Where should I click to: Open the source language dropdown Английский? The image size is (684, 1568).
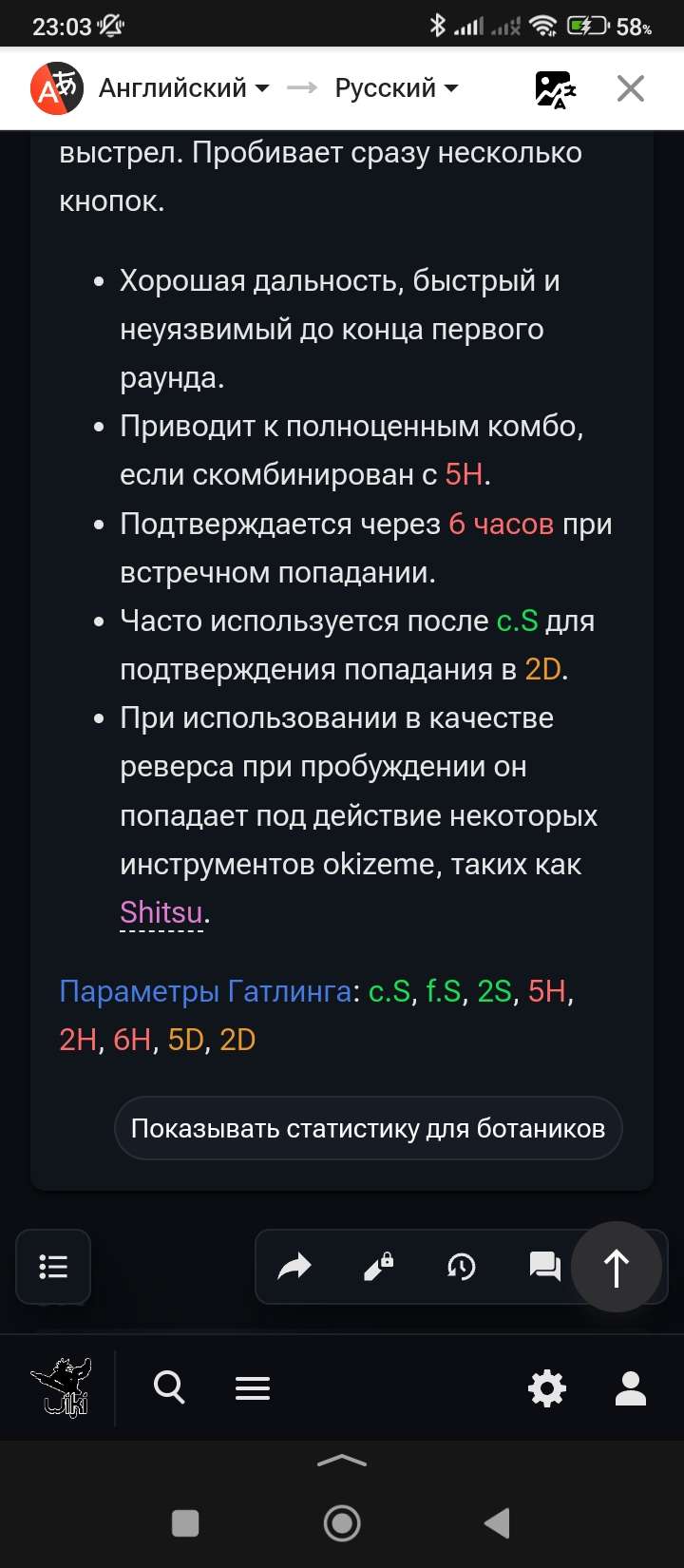183,88
